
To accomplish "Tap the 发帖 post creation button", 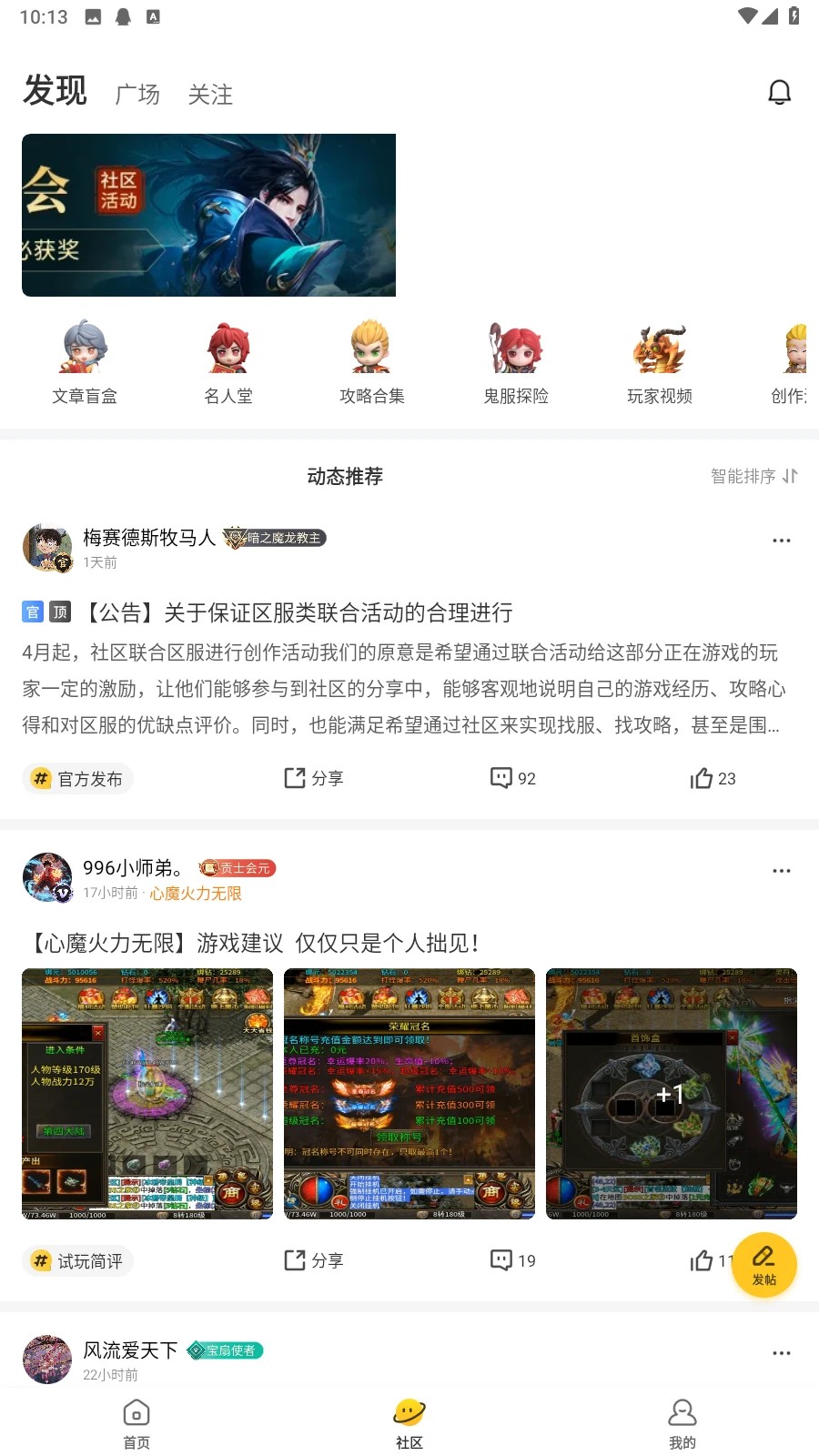I will click(765, 1264).
